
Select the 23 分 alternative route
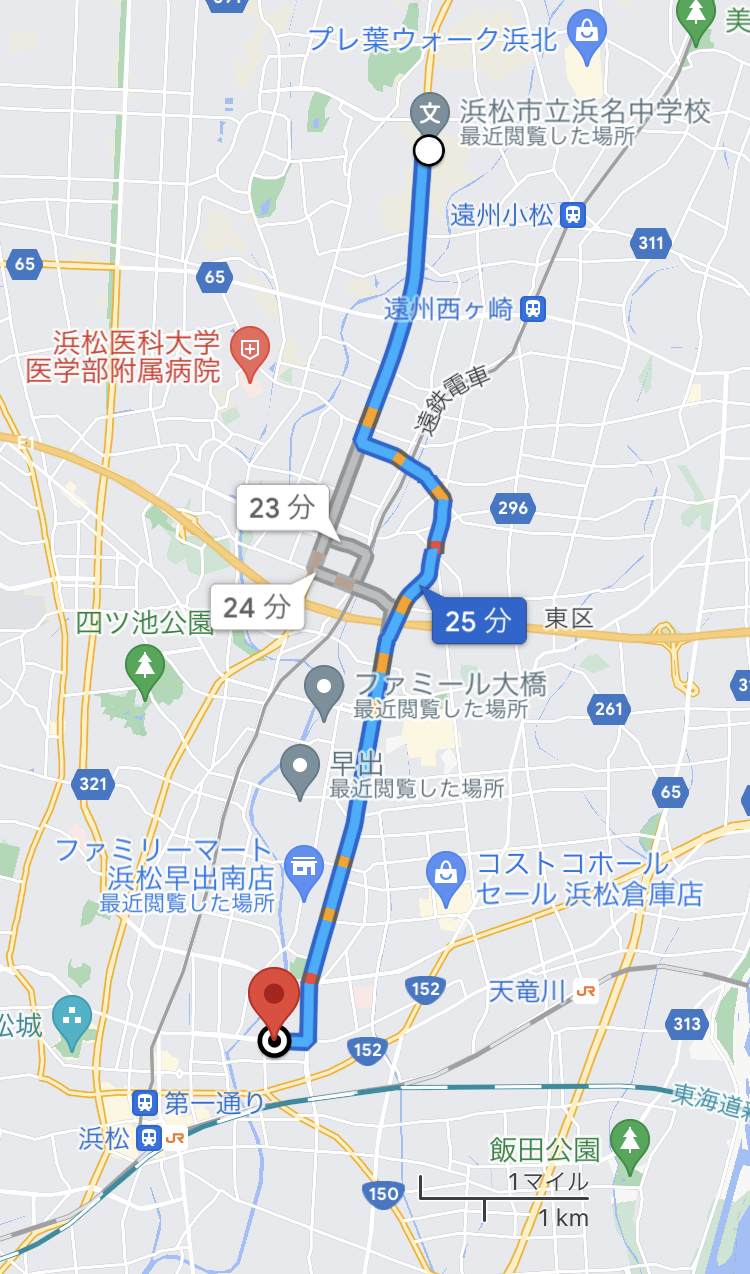coord(281,507)
